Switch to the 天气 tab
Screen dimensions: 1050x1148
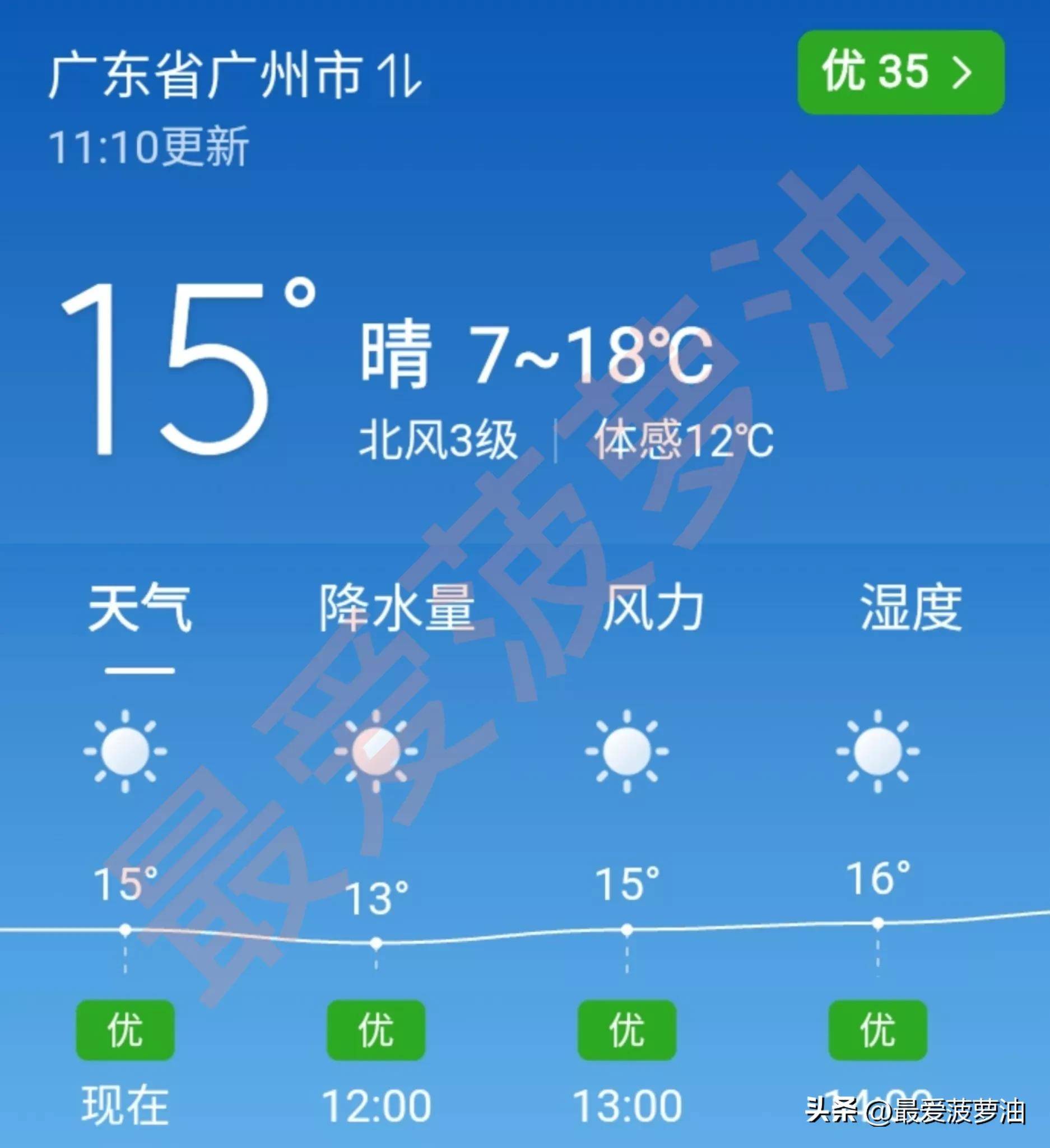(140, 609)
